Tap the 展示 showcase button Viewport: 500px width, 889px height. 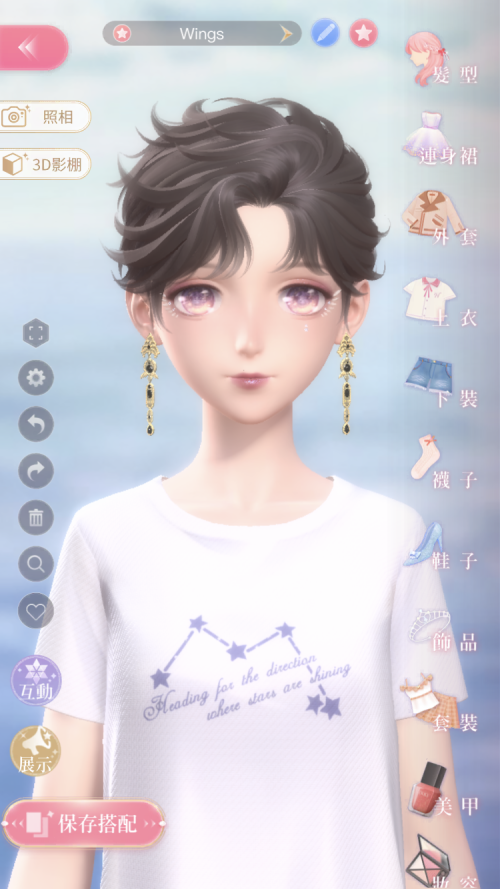click(x=36, y=751)
